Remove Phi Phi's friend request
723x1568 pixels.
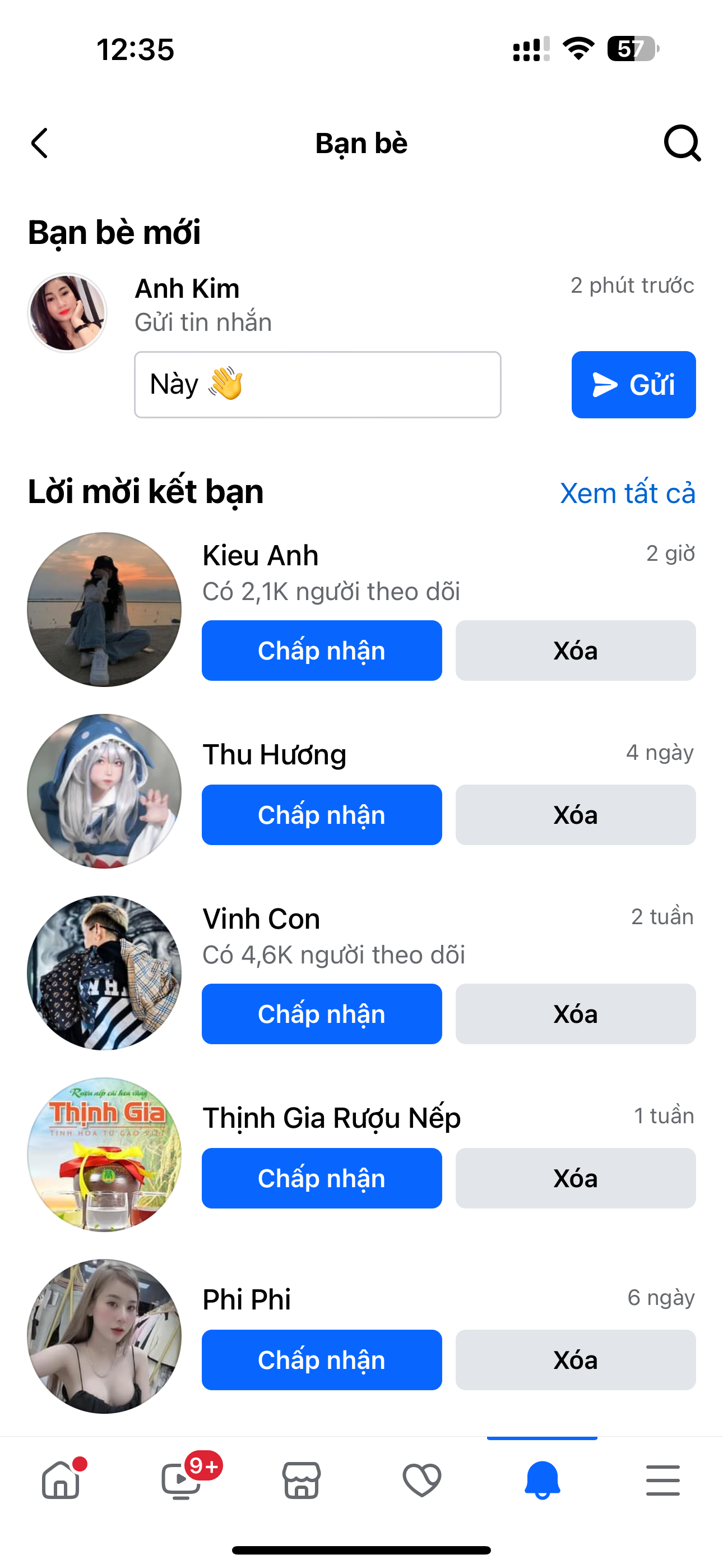(x=575, y=1360)
